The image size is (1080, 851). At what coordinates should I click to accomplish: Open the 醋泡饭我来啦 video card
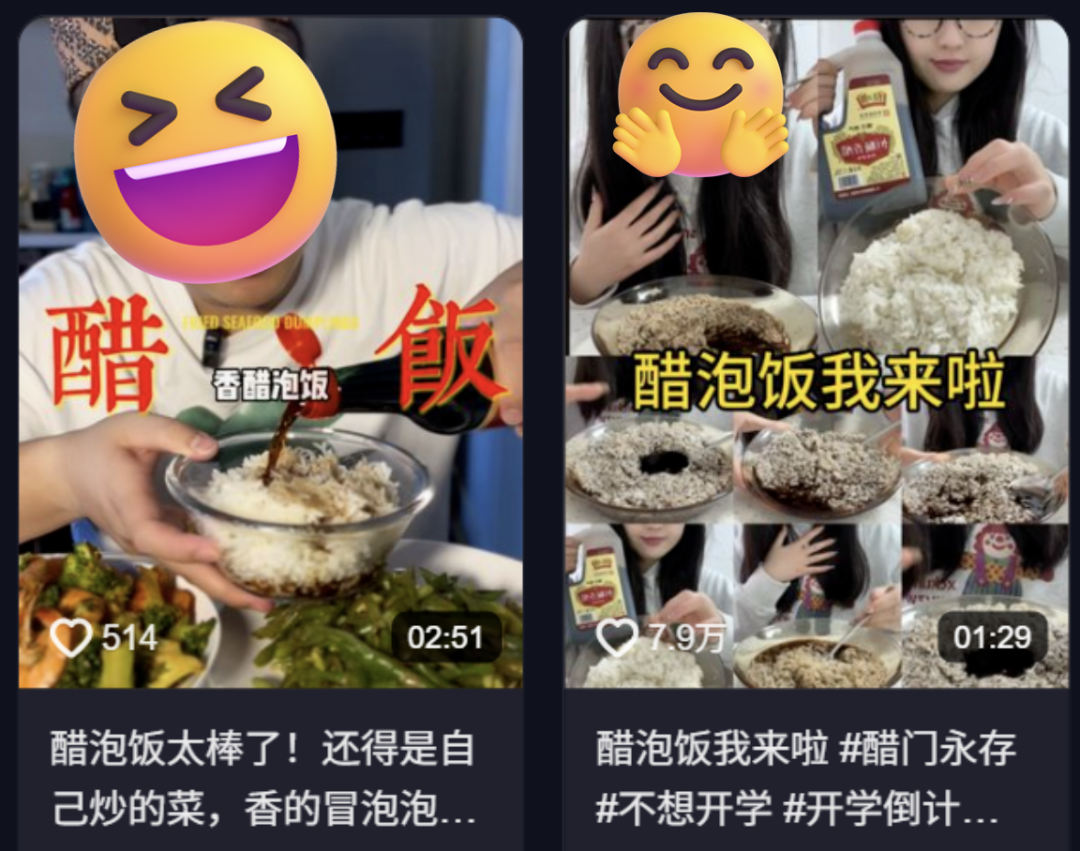(815, 400)
